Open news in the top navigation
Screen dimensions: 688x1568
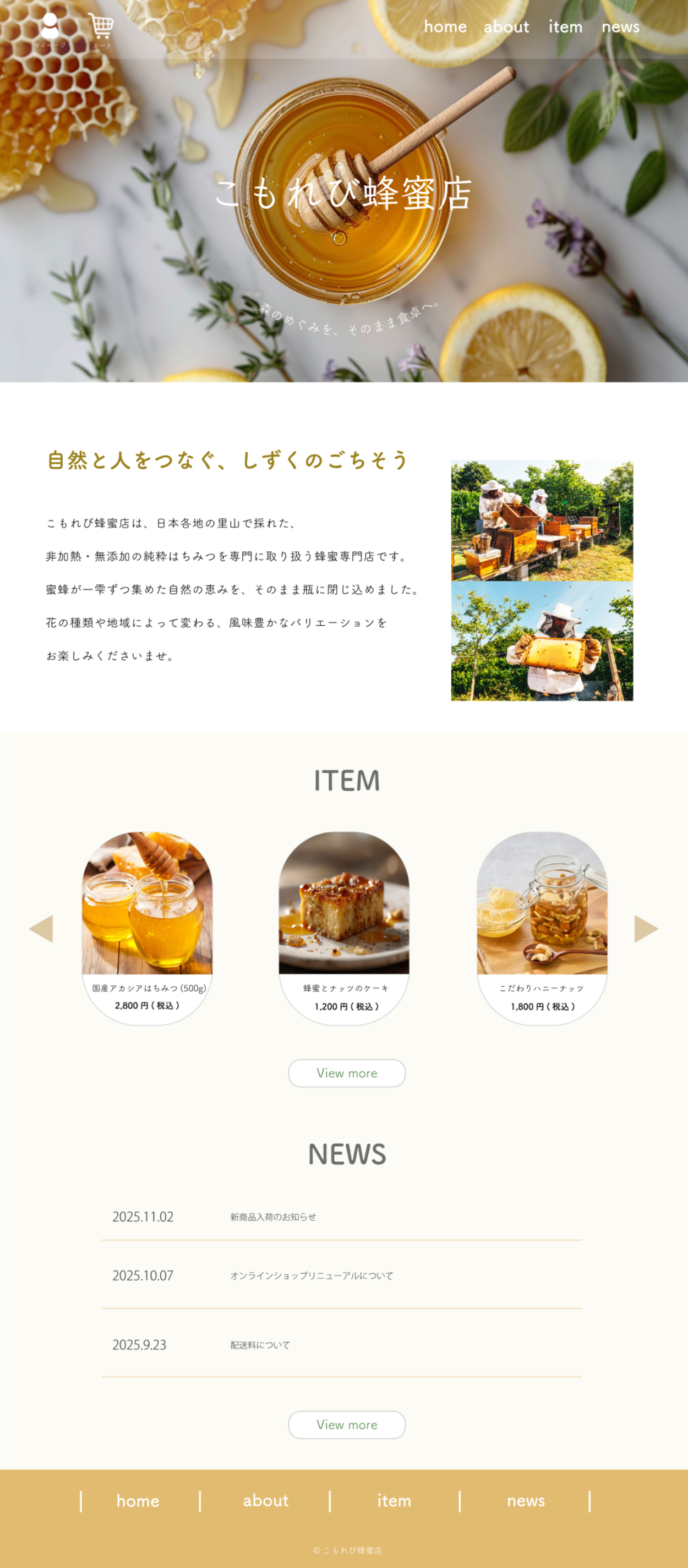pos(620,27)
